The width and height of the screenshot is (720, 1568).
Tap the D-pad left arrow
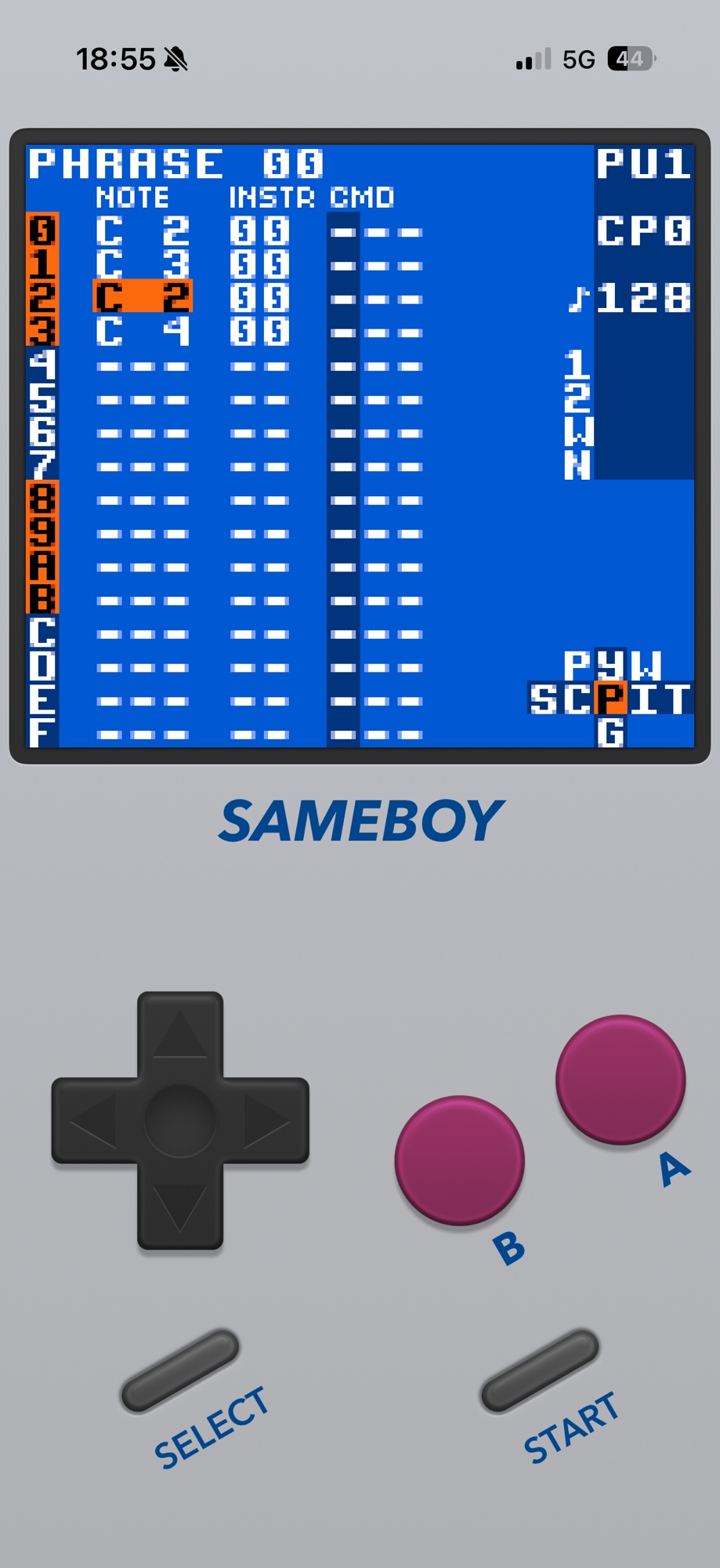pos(92,1121)
